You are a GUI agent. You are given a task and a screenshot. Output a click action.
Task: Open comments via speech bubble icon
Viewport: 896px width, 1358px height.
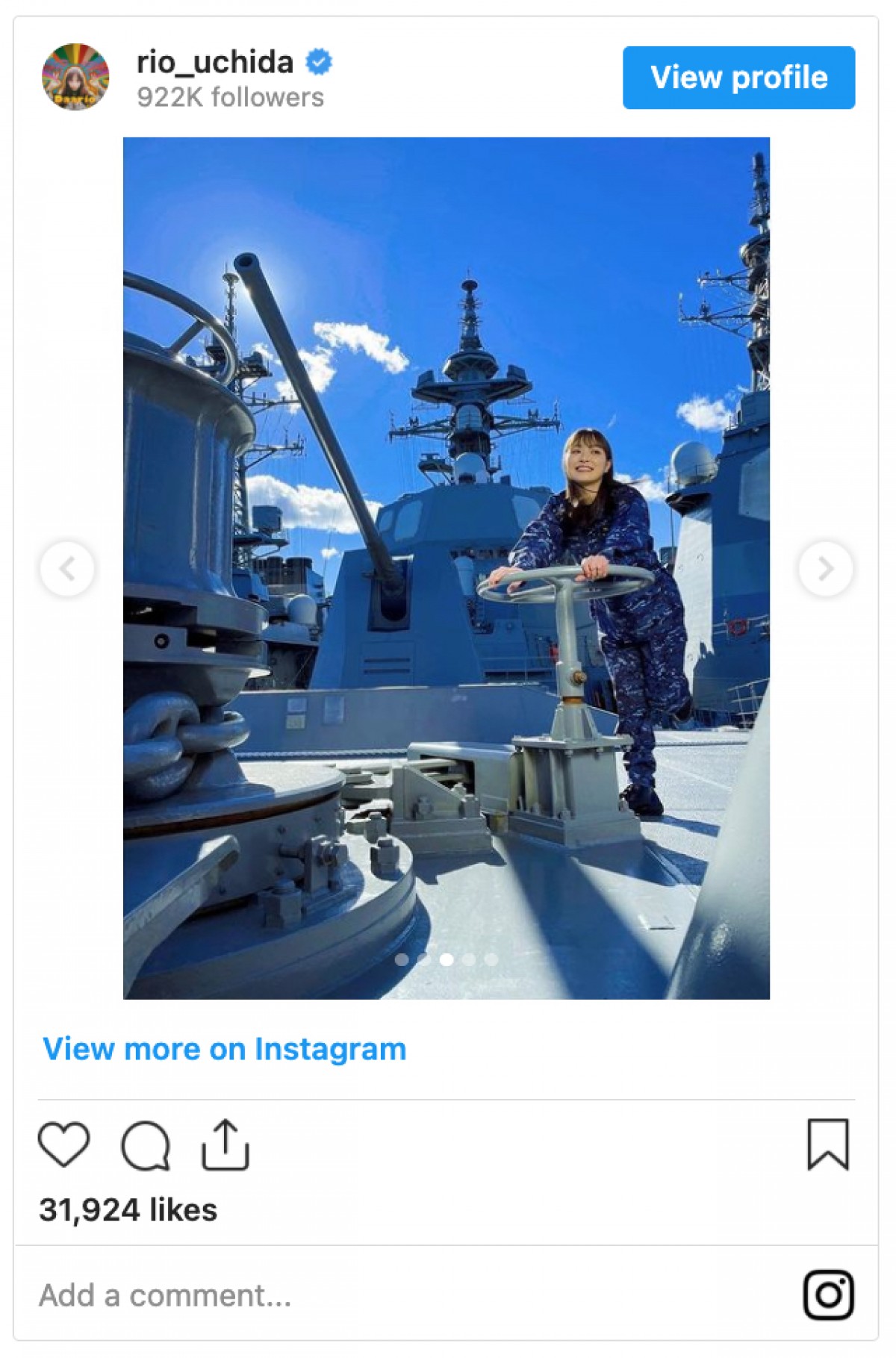tap(146, 1144)
